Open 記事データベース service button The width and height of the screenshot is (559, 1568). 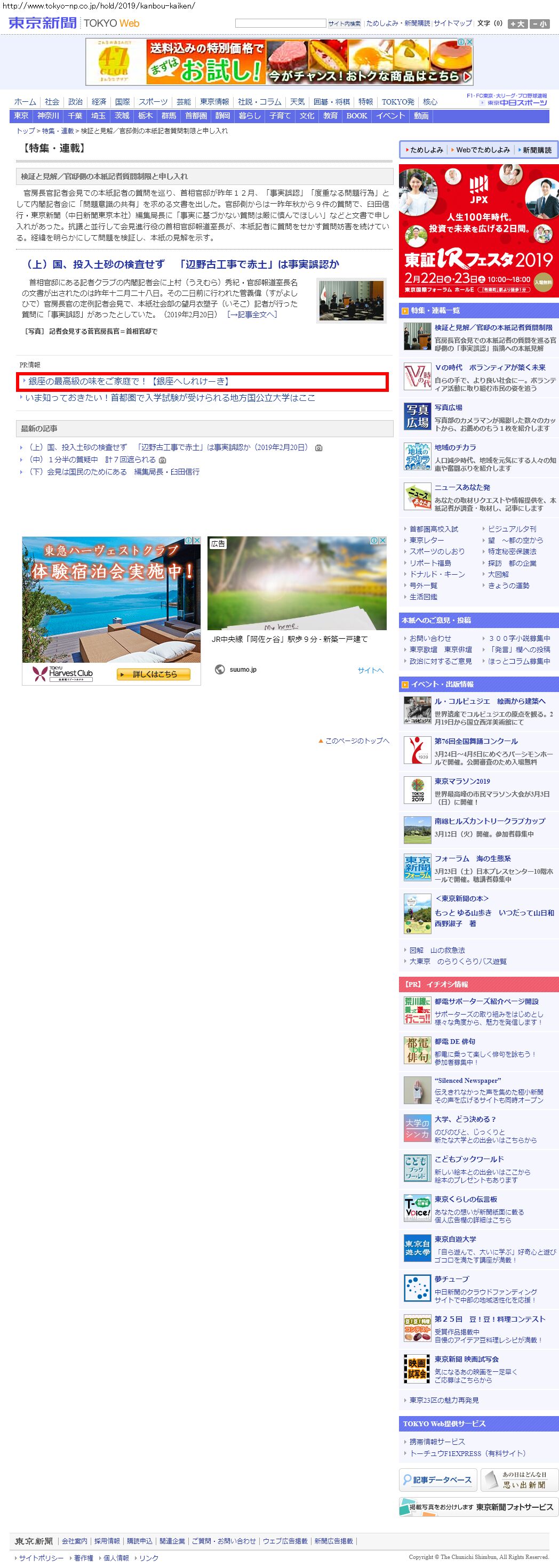click(x=438, y=1479)
